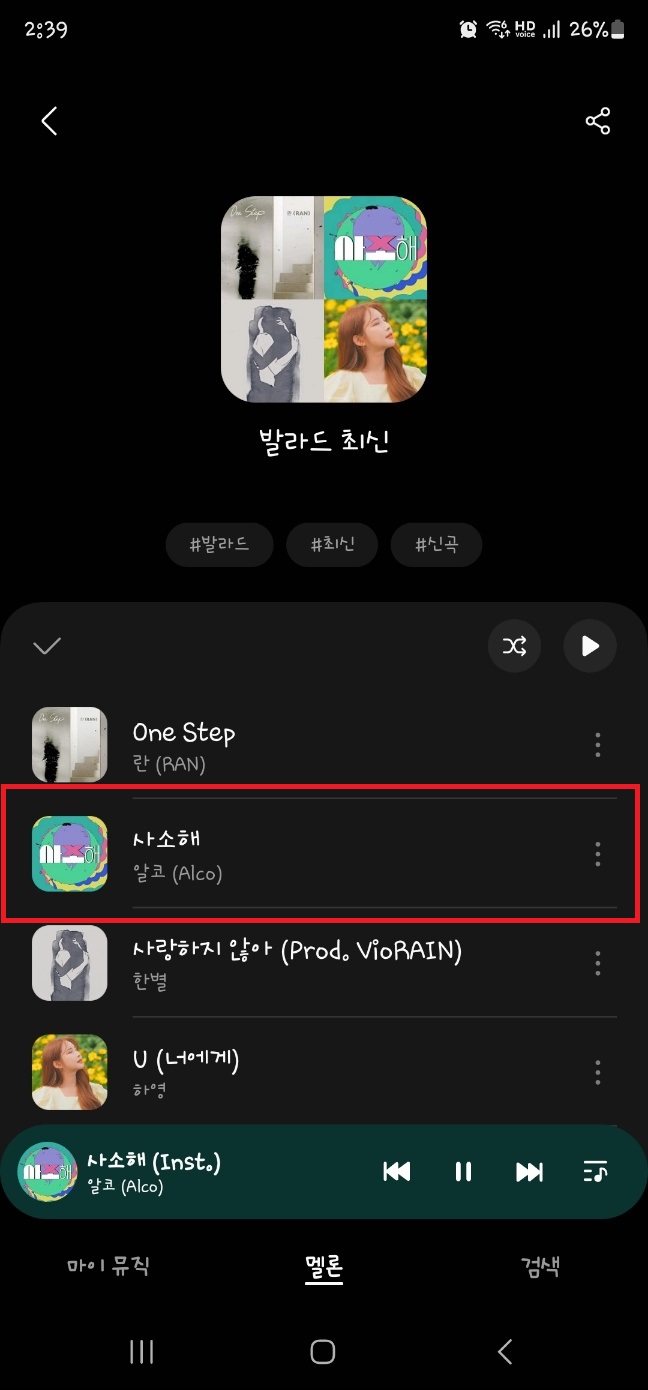Play all songs in the playlist
The image size is (648, 1390).
point(590,646)
